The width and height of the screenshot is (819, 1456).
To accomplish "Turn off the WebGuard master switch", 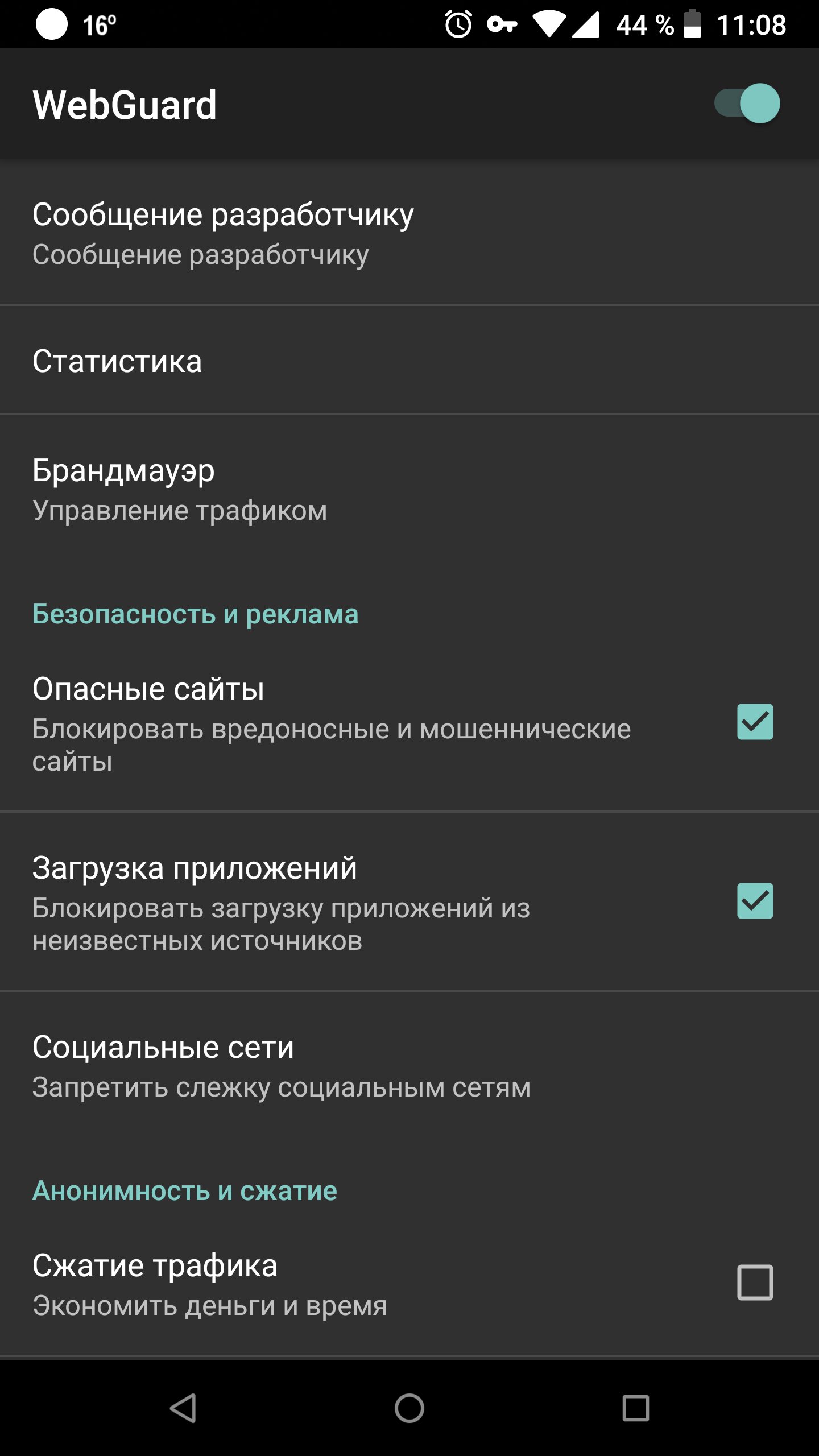I will click(x=747, y=104).
